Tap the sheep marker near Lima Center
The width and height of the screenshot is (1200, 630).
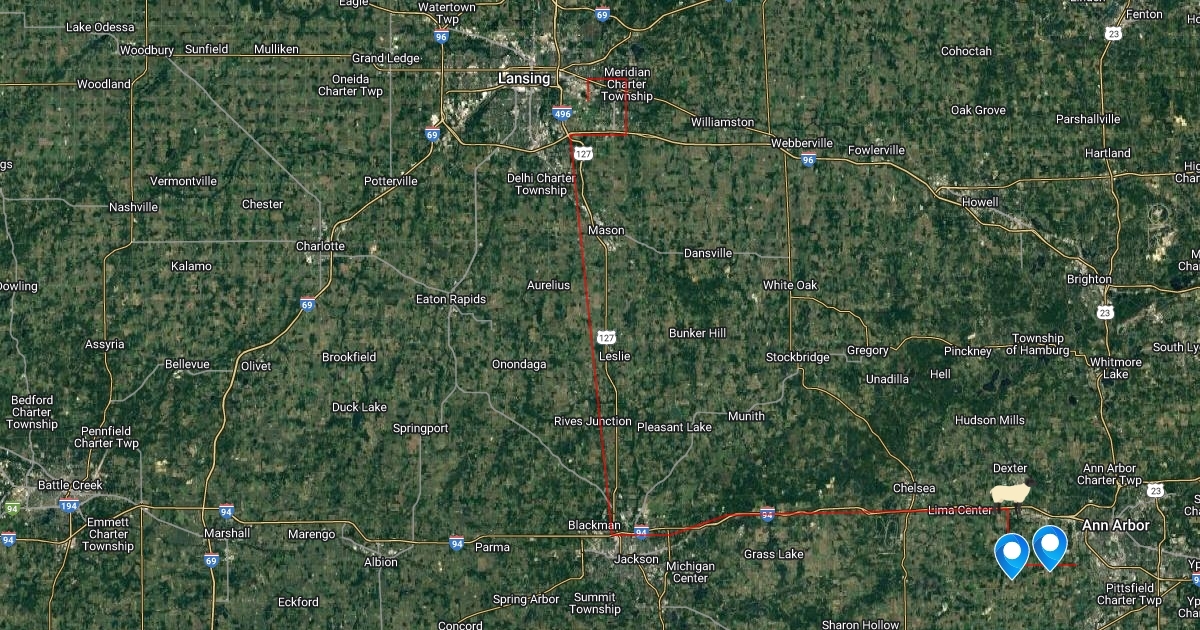(x=1009, y=493)
